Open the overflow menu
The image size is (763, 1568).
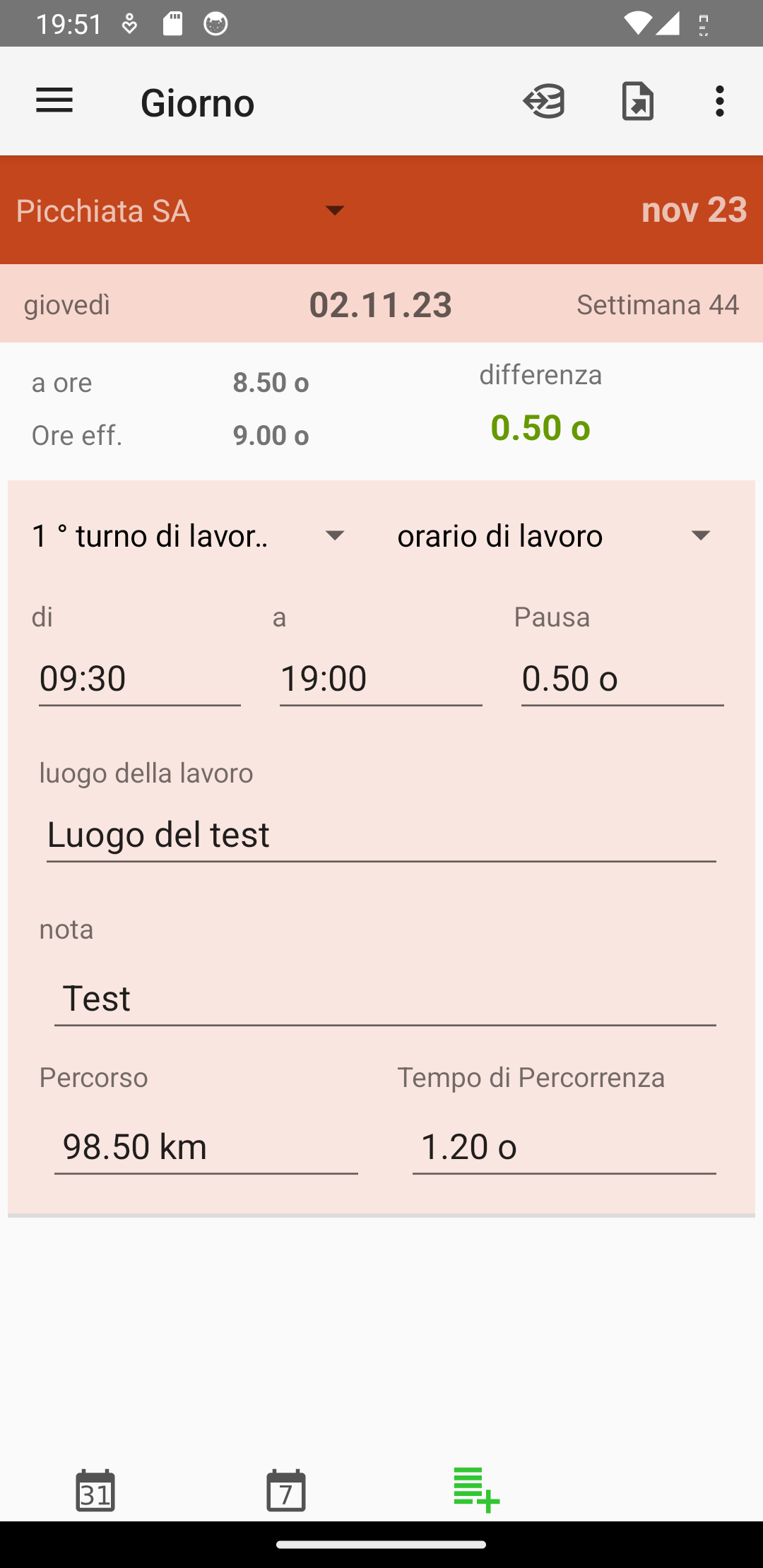click(x=719, y=101)
